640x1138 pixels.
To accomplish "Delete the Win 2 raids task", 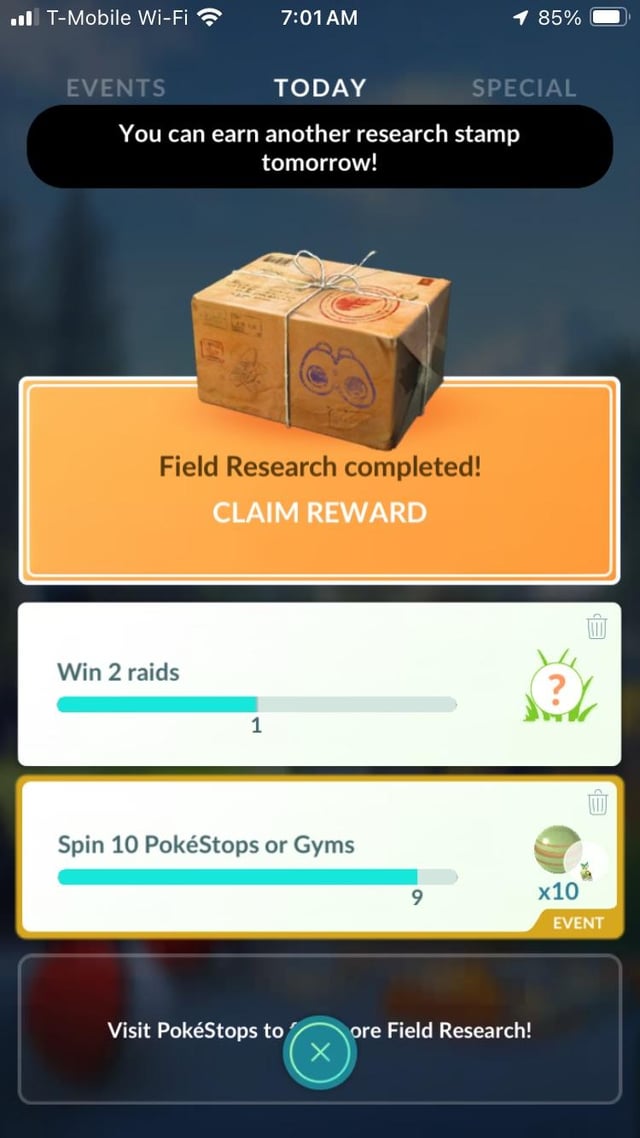I will pyautogui.click(x=597, y=627).
